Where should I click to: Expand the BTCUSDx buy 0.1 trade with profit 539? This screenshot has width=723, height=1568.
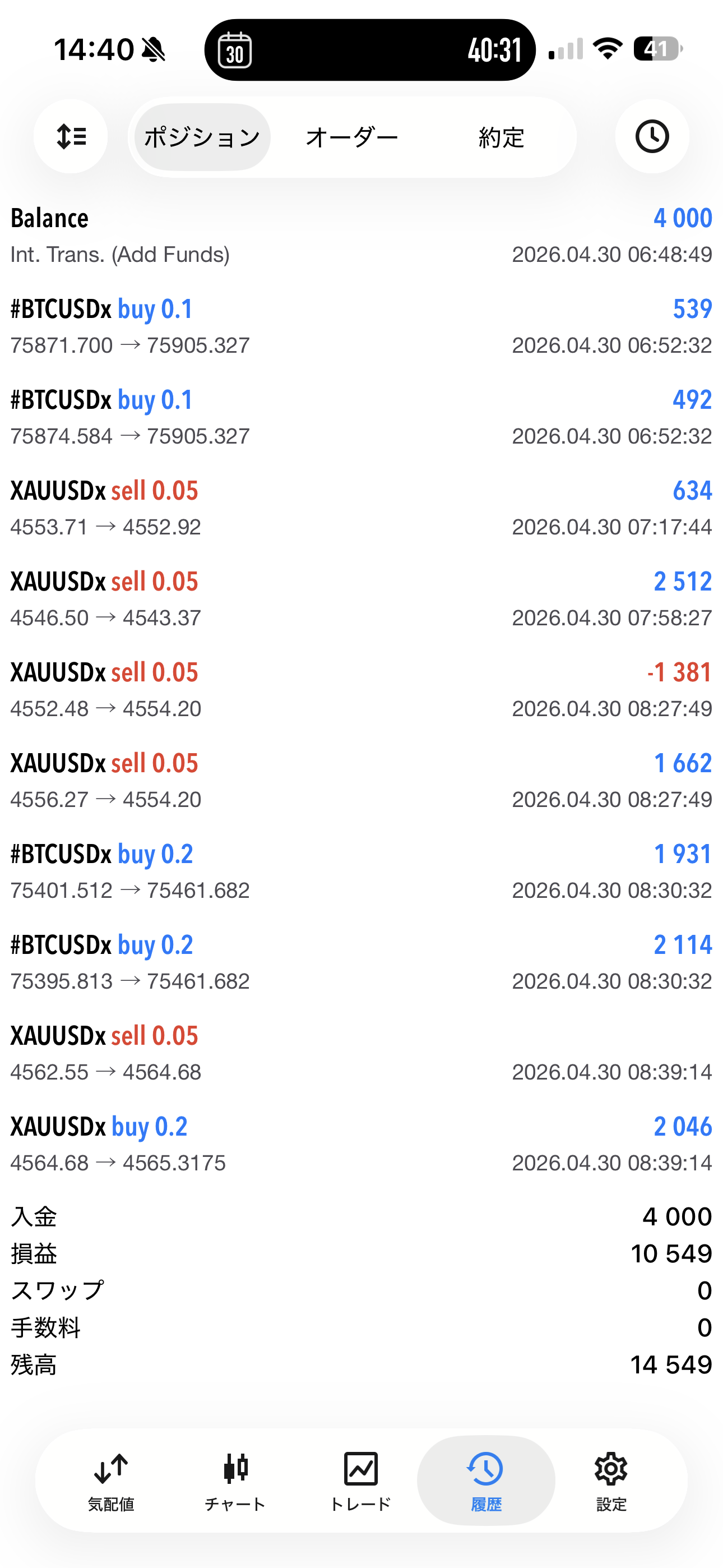361,327
